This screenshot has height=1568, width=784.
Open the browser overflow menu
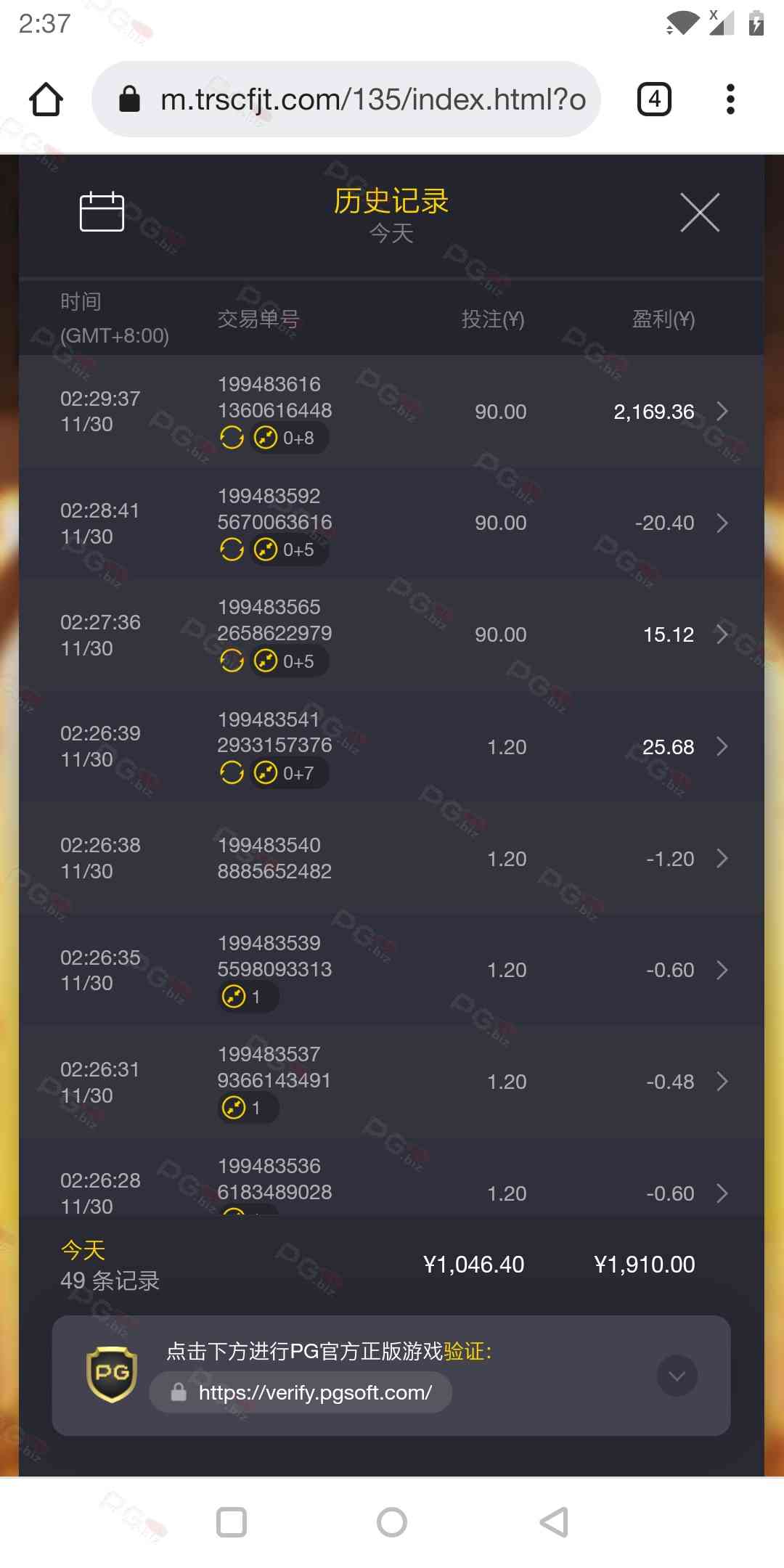730,99
